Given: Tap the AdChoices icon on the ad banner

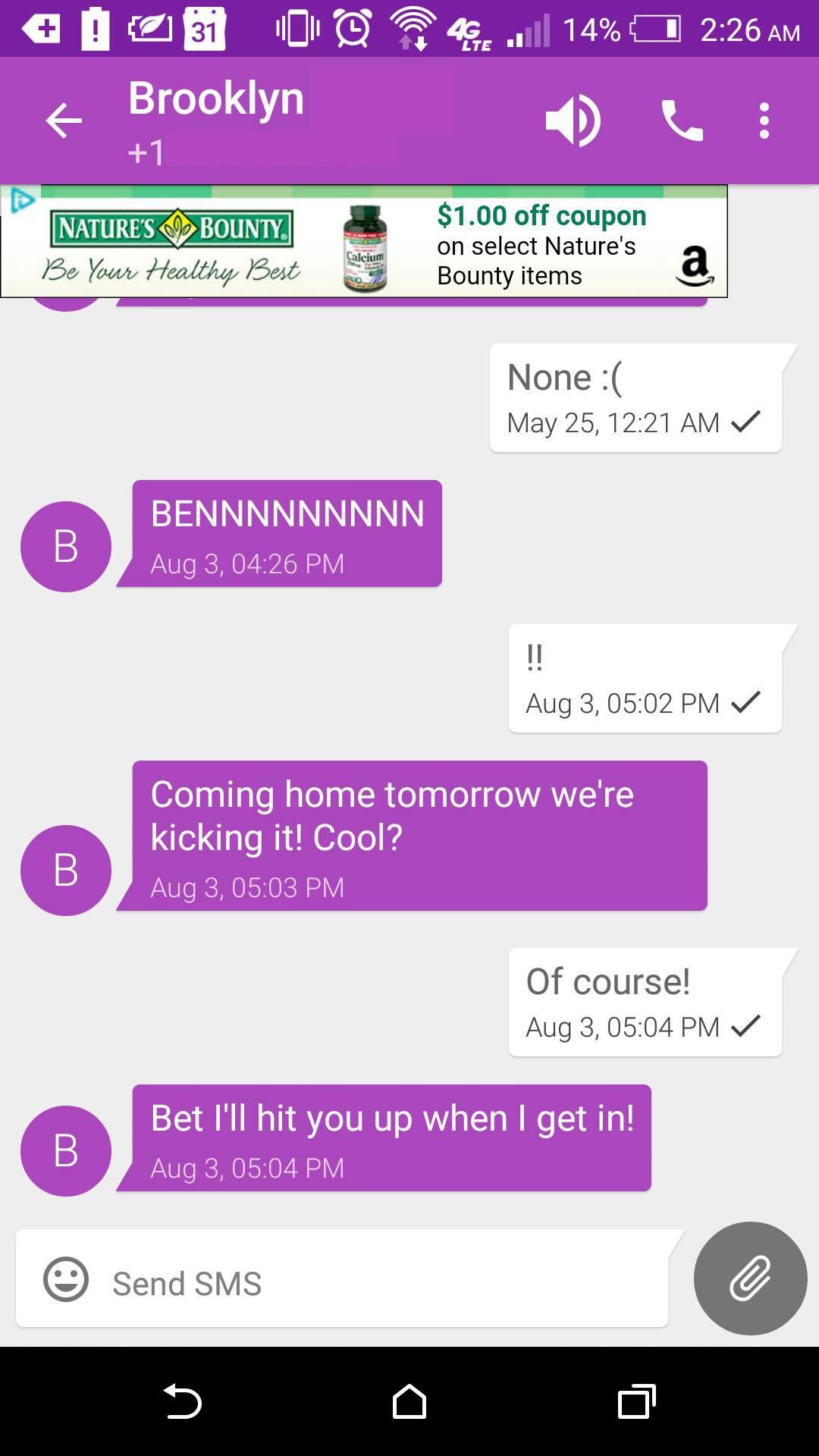Looking at the screenshot, I should (x=21, y=200).
